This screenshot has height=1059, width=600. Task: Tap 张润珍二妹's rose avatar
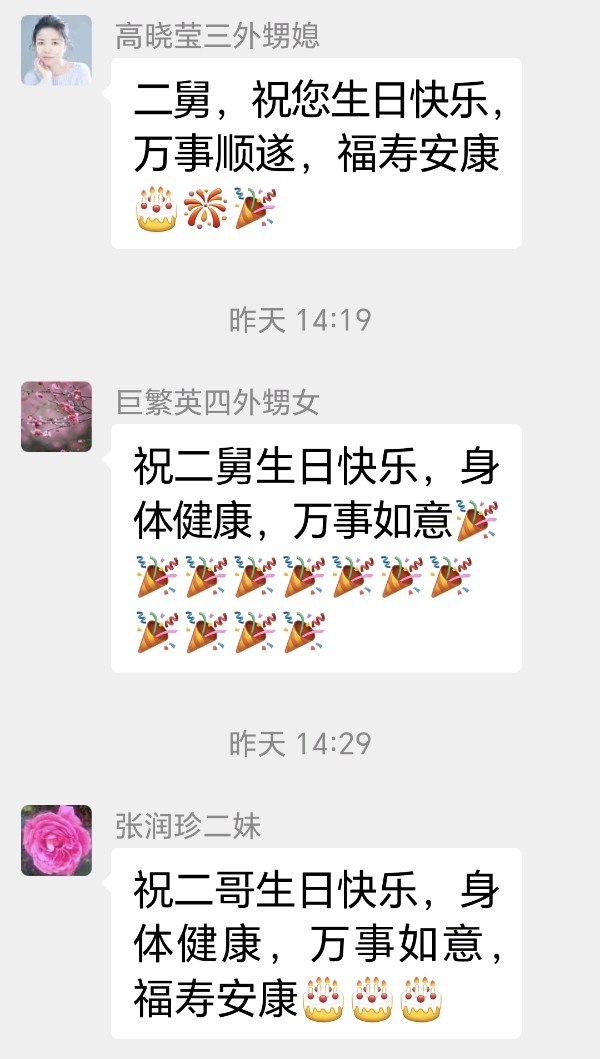pos(56,840)
